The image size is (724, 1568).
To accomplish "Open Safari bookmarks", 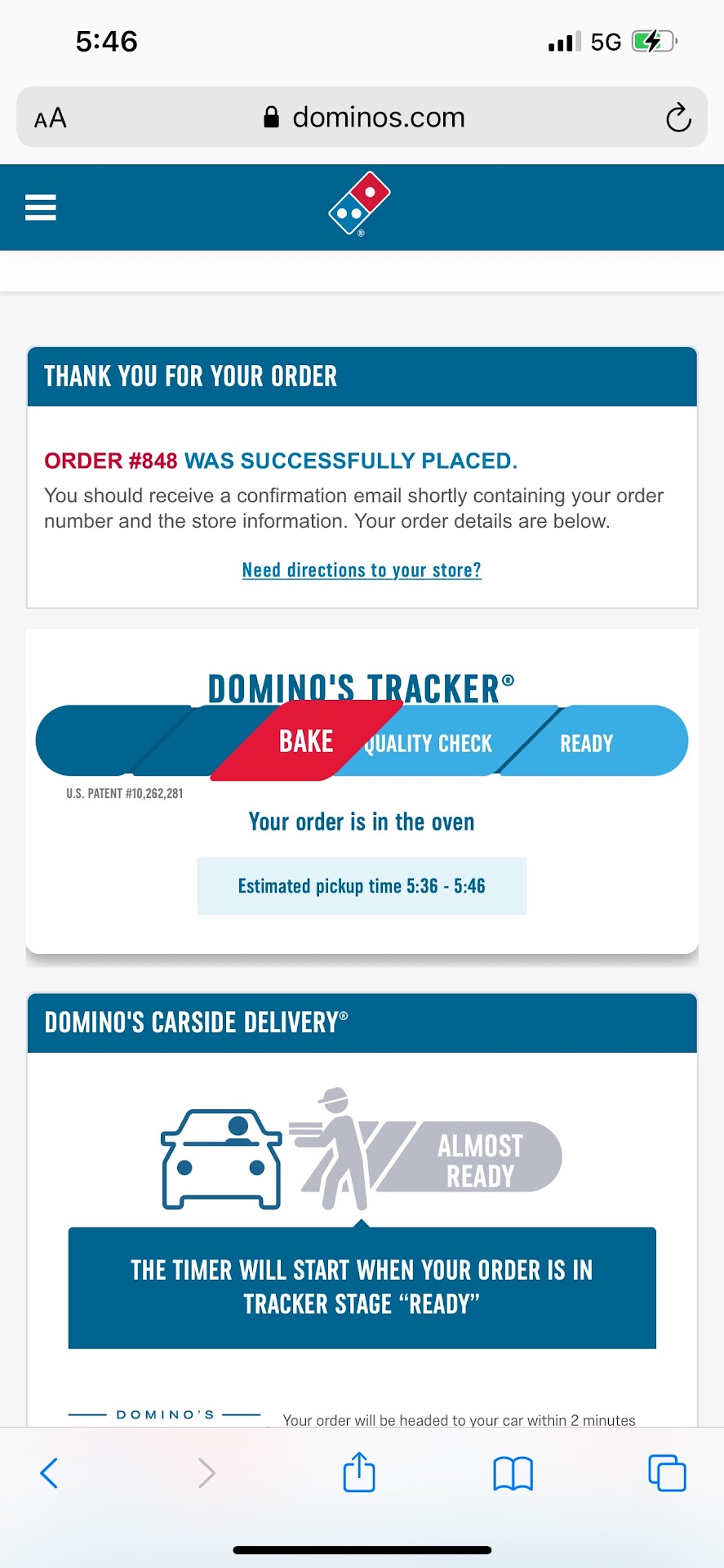I will coord(513,1473).
